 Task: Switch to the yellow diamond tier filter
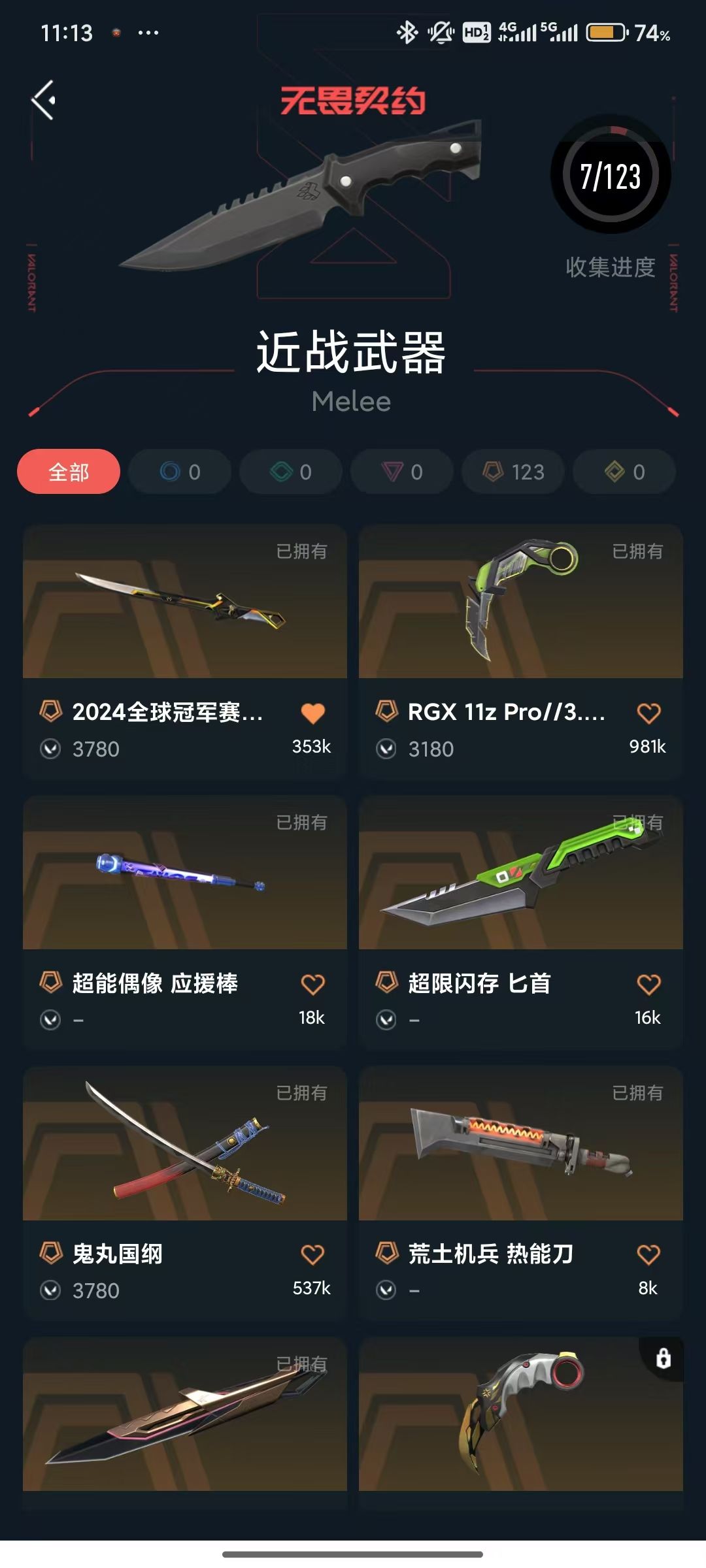[624, 472]
